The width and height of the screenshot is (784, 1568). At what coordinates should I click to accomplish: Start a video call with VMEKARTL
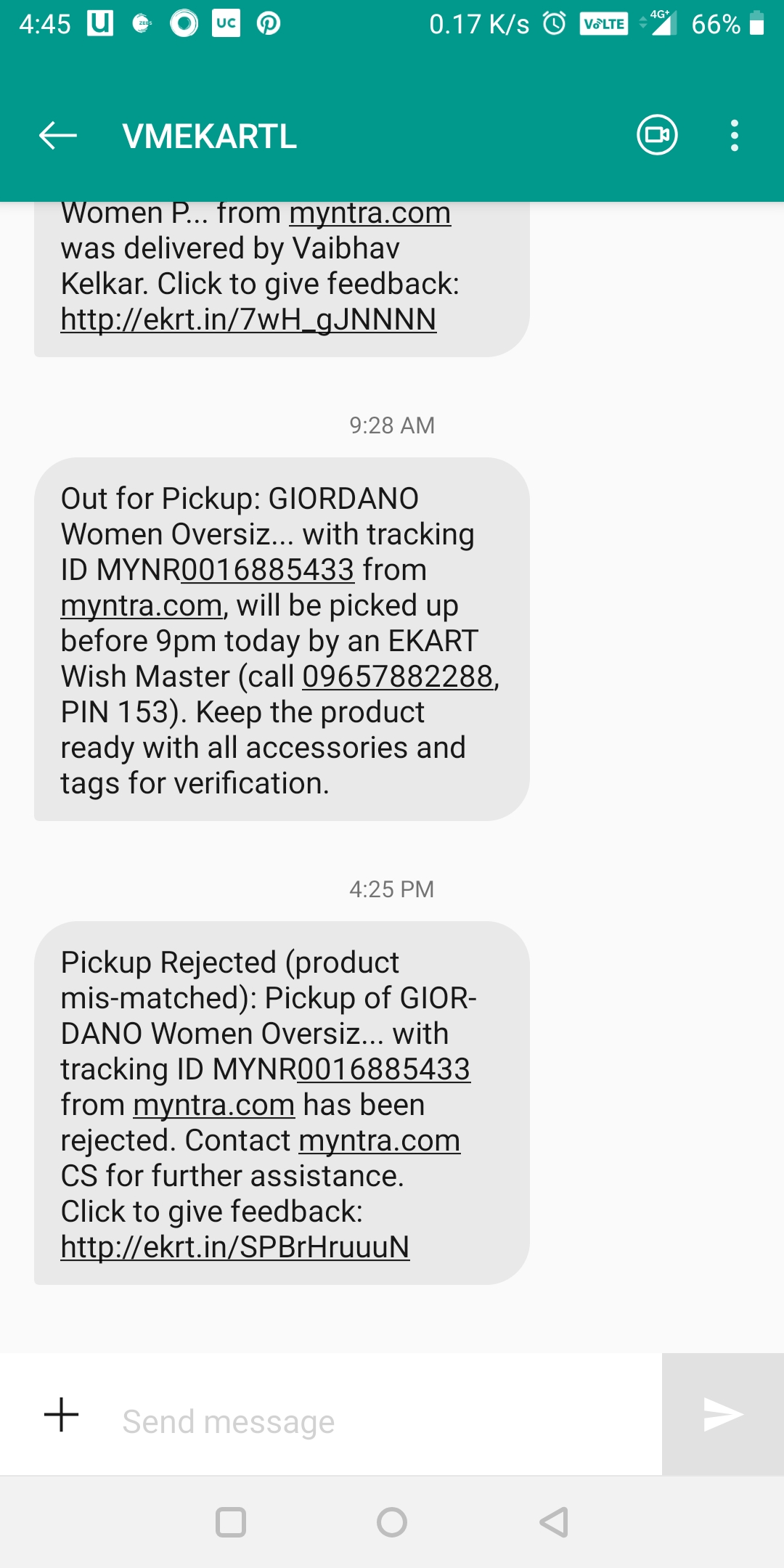tap(657, 135)
